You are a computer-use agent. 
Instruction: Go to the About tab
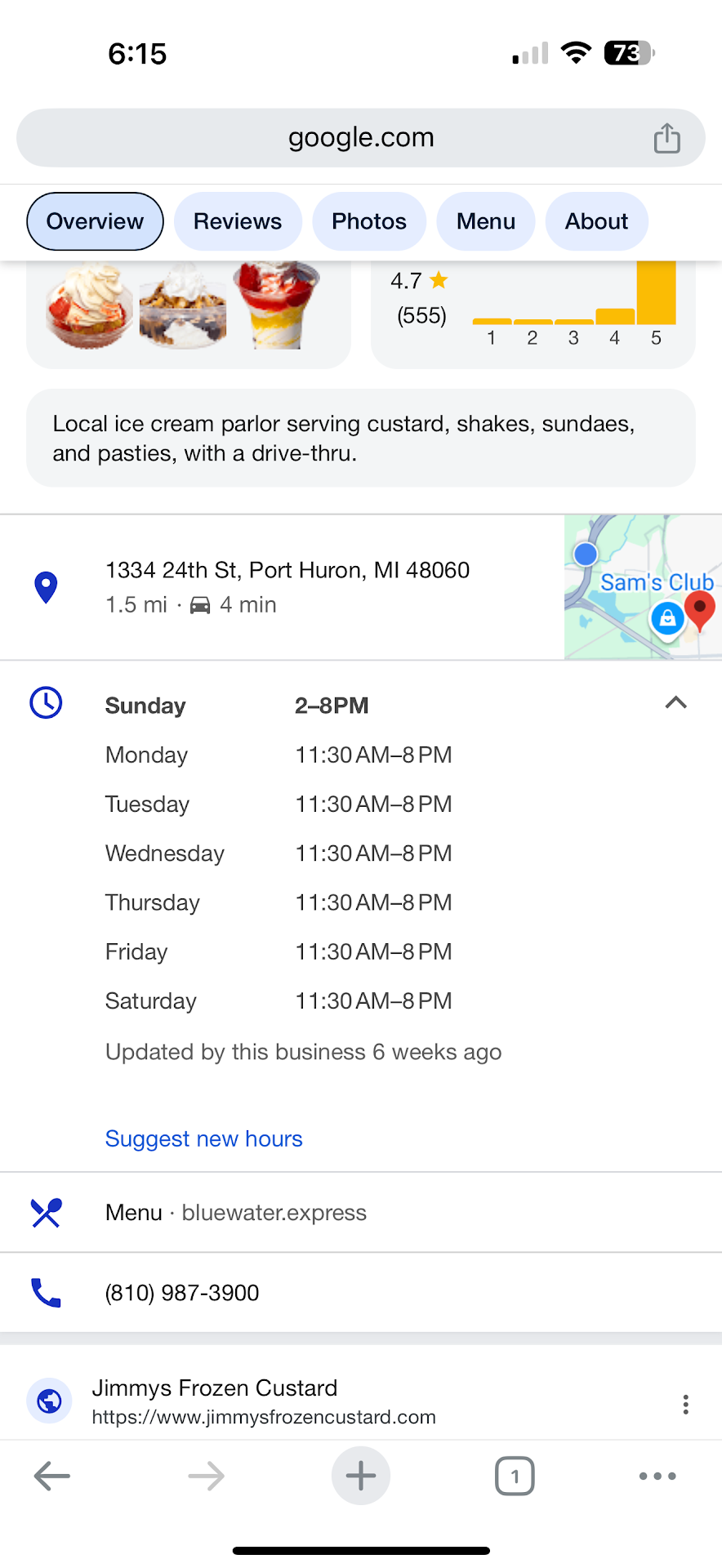point(596,221)
